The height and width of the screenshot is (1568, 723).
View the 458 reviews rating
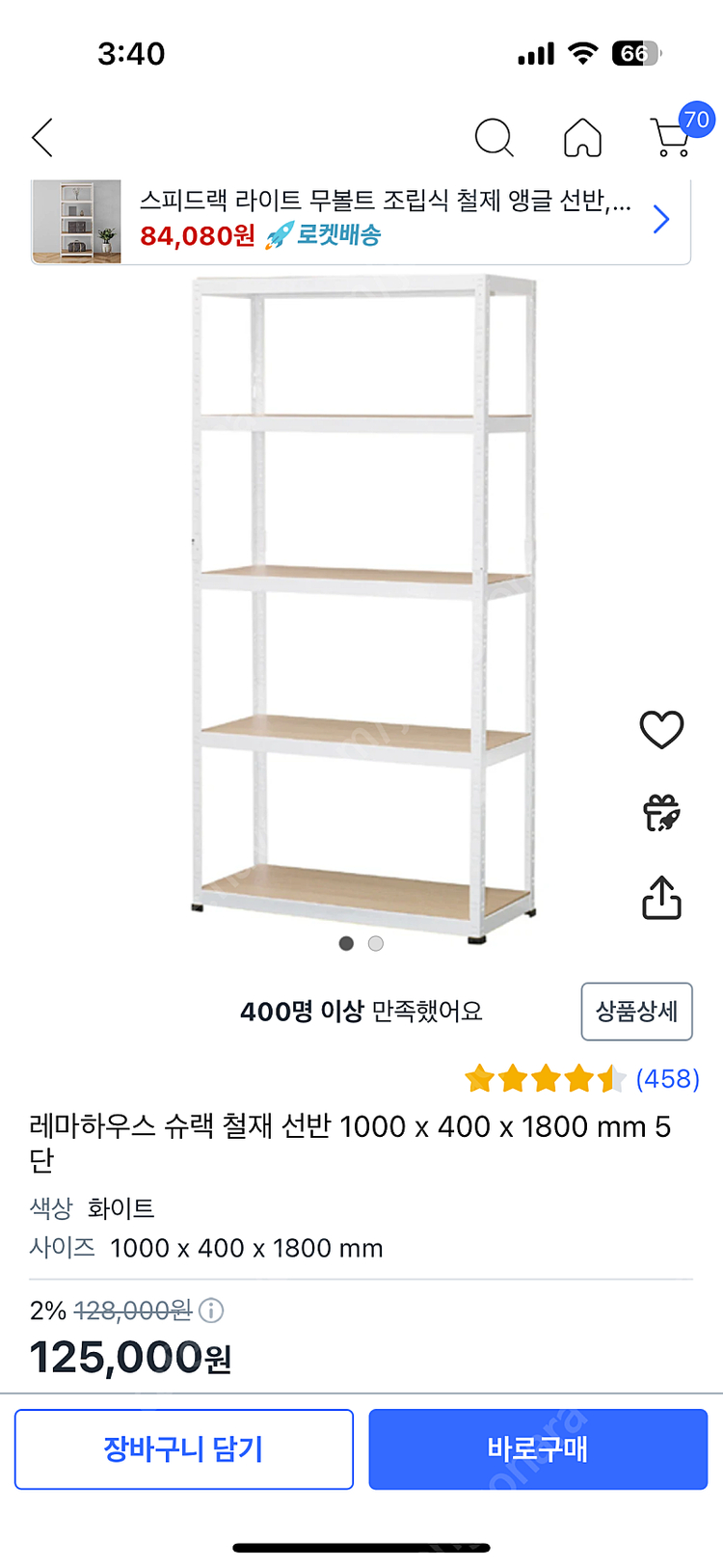tap(581, 1078)
